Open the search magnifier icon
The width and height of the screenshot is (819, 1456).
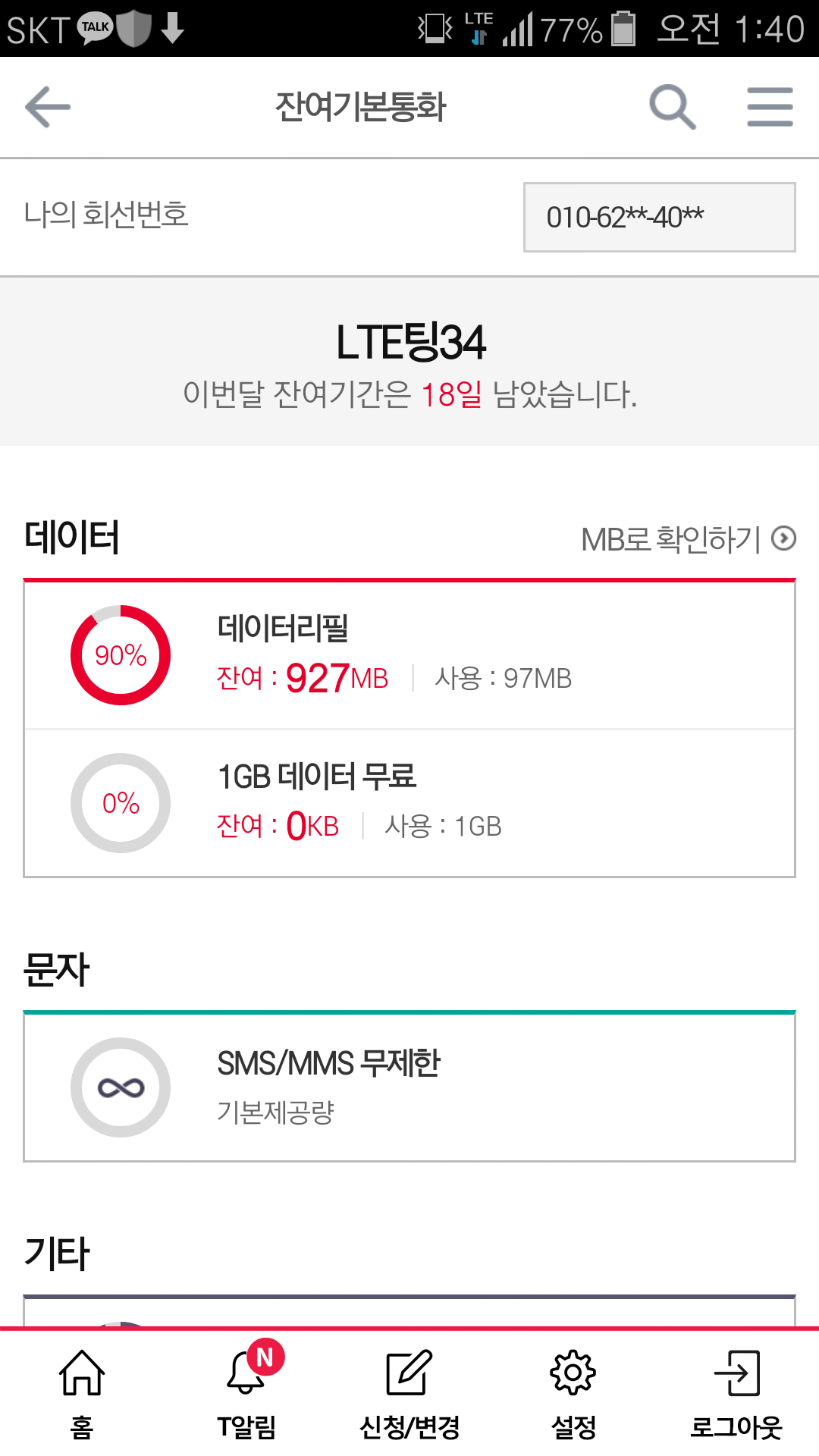click(673, 107)
